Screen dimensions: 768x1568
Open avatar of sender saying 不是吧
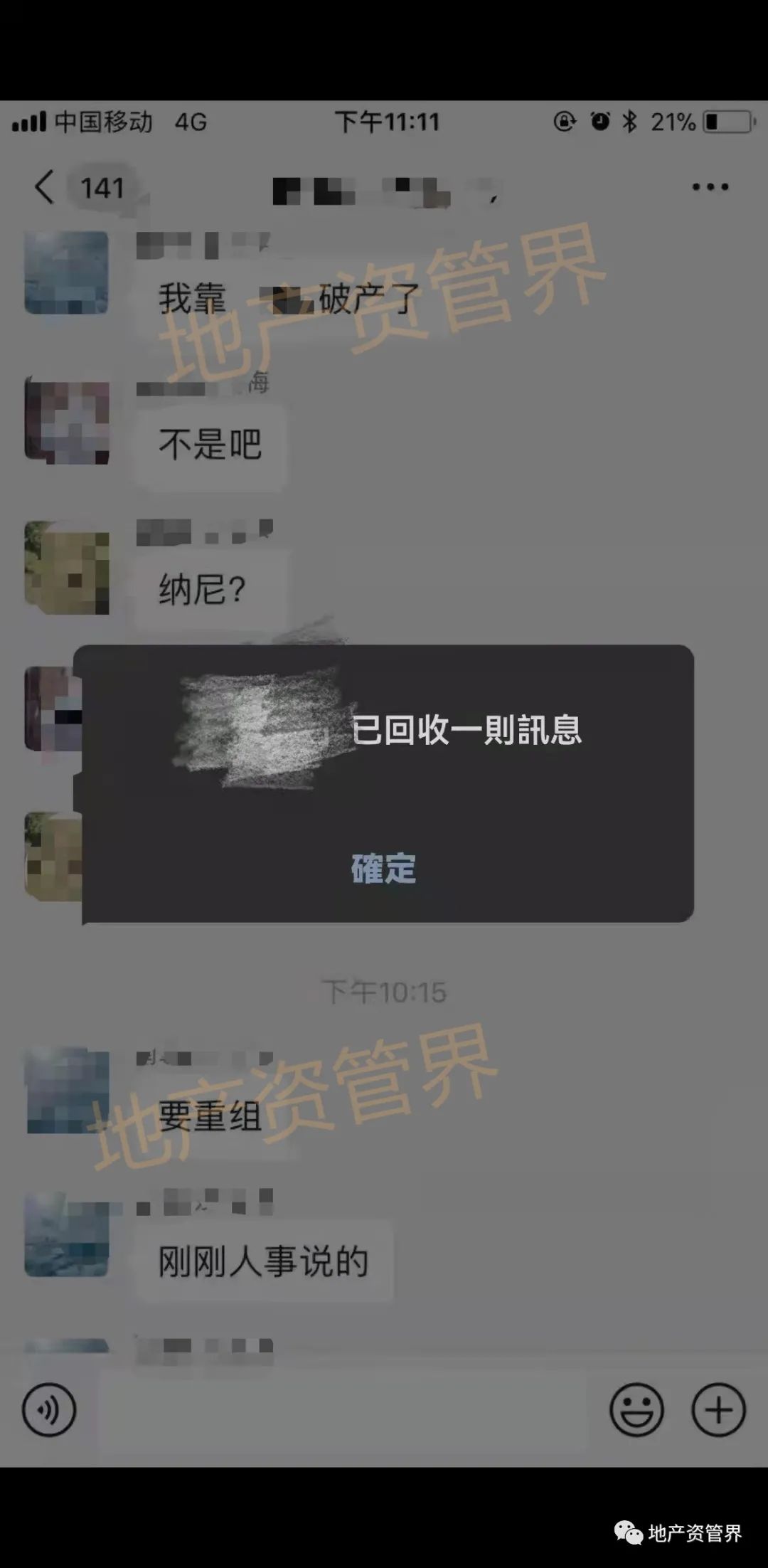pos(67,421)
